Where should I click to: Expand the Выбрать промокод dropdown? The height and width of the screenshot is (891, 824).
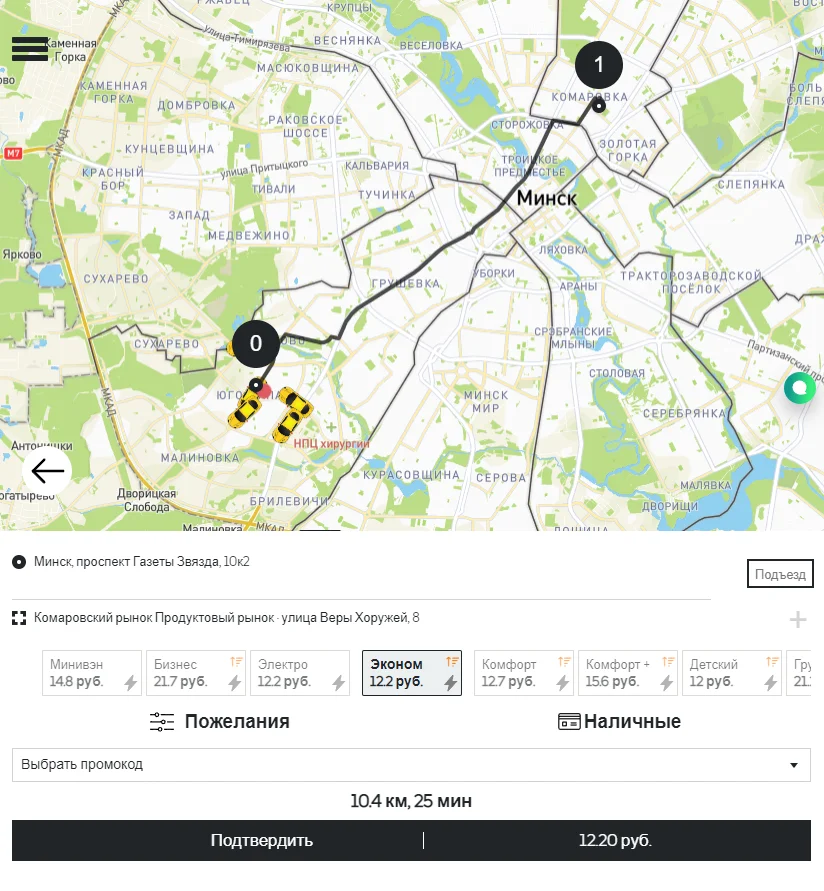(411, 765)
